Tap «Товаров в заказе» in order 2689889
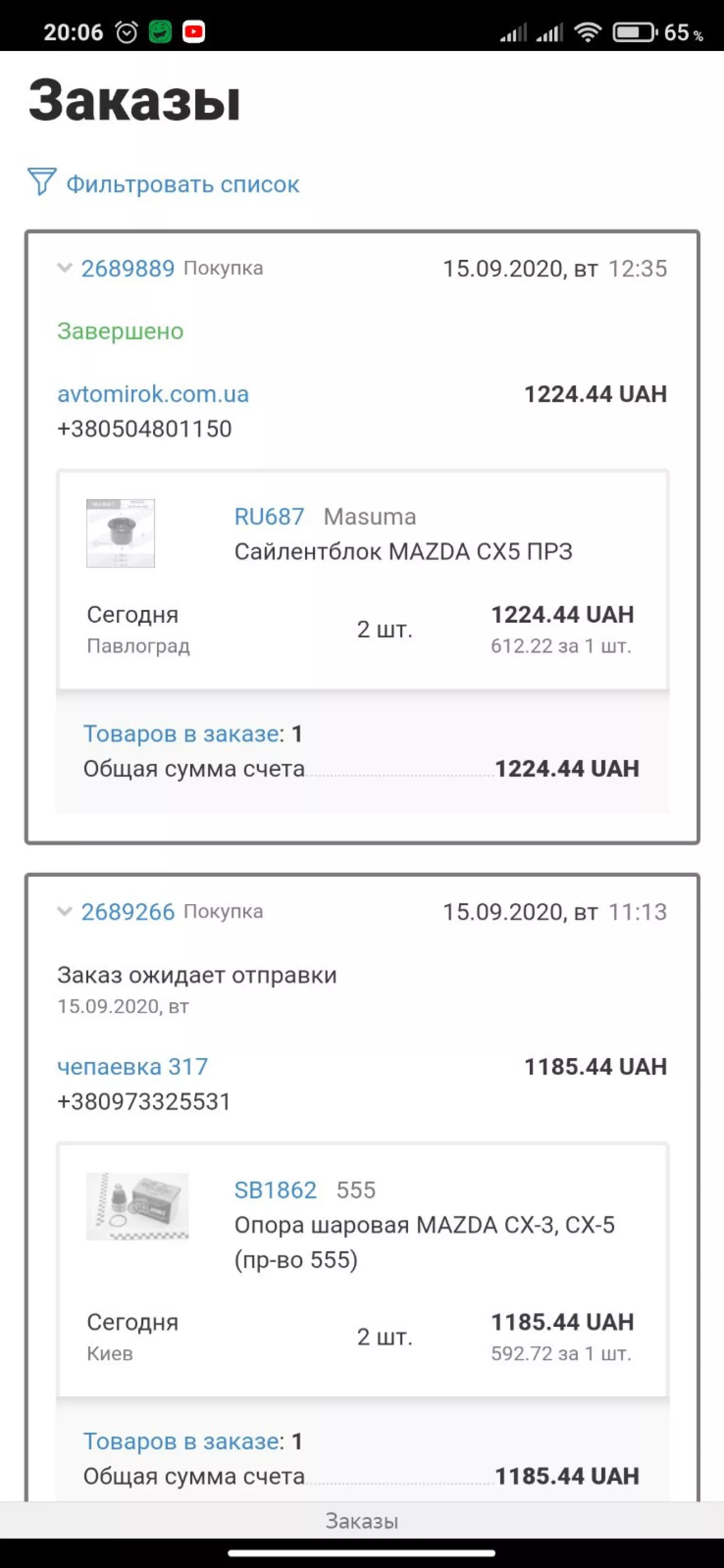The height and width of the screenshot is (1568, 724). (182, 734)
